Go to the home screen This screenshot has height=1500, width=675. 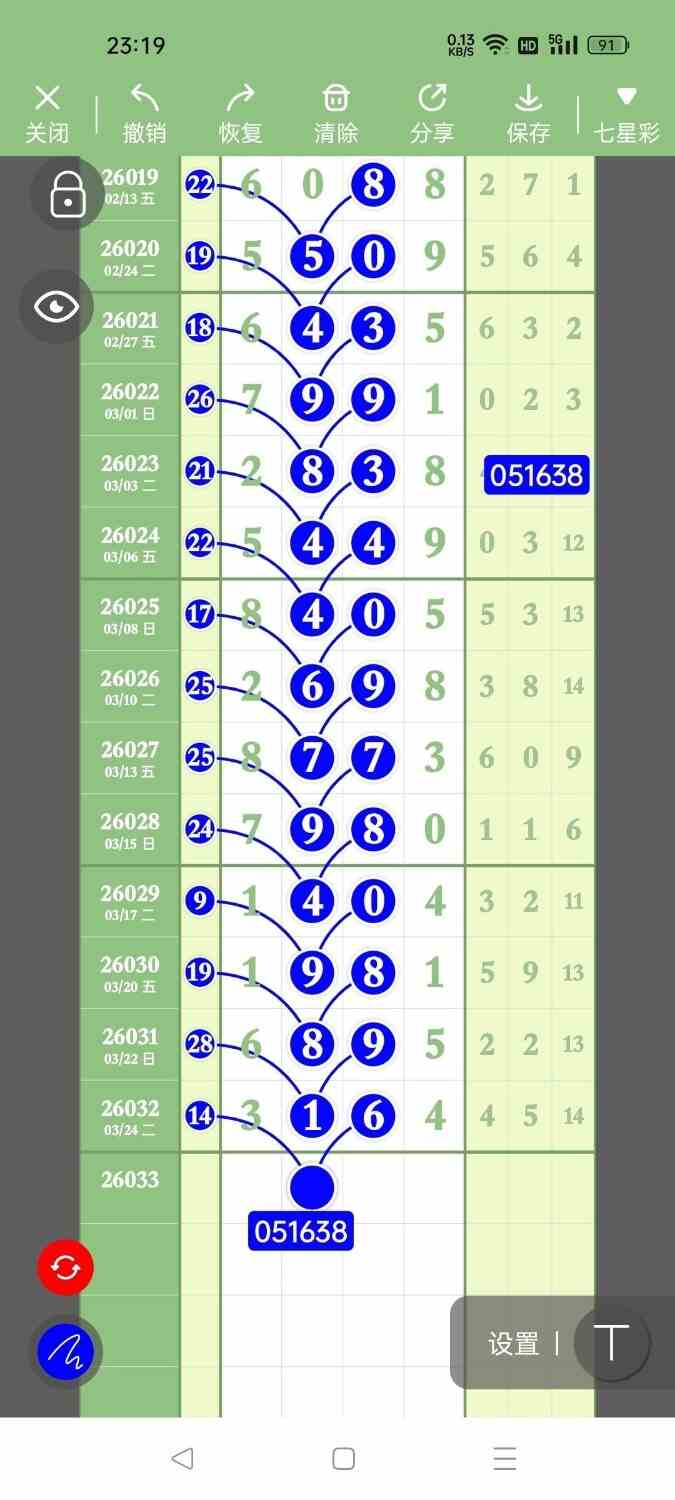click(x=343, y=1459)
